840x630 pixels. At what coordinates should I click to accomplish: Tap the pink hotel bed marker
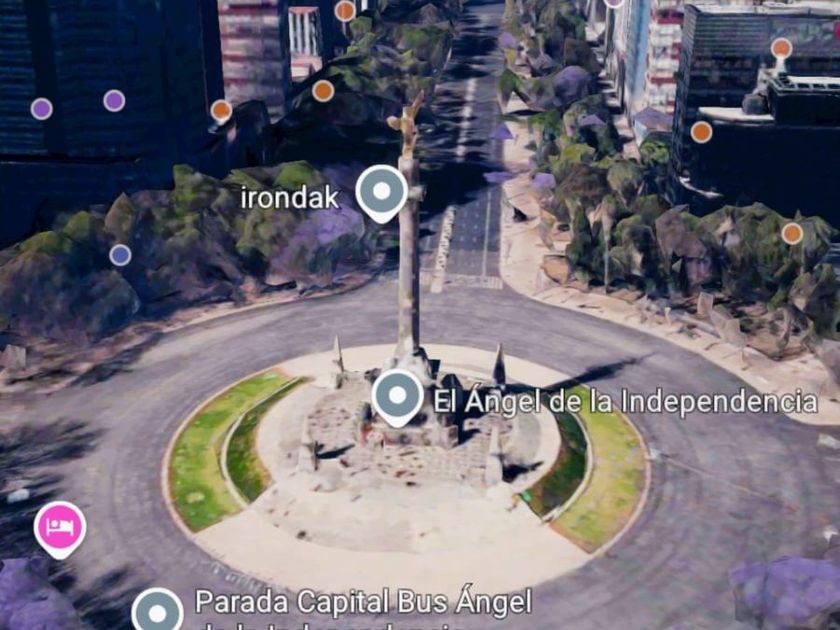pyautogui.click(x=60, y=526)
